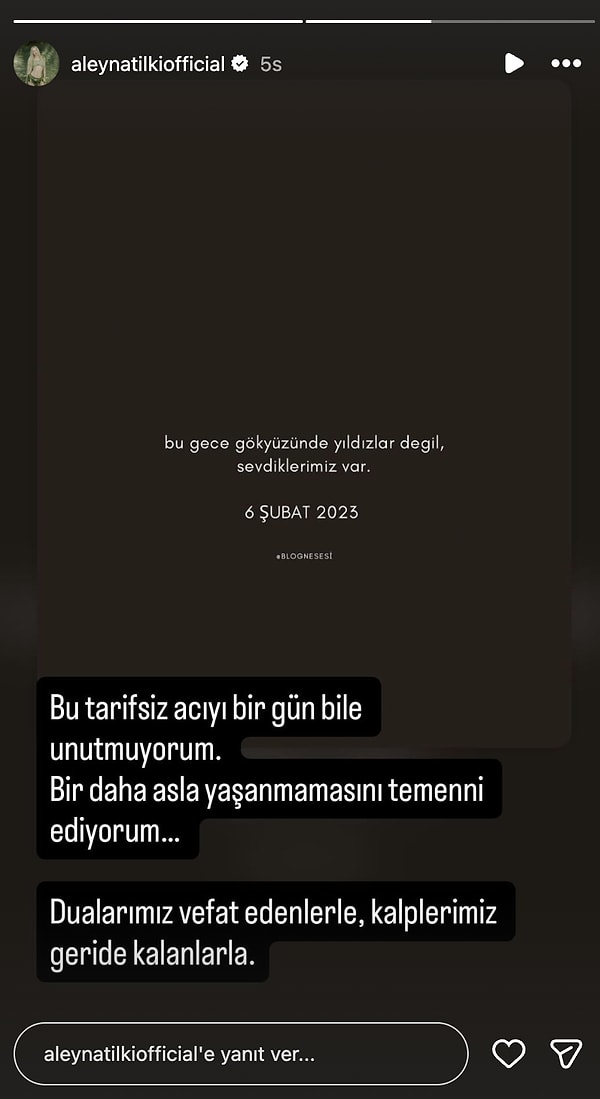600x1099 pixels.
Task: Open the three-dot more options menu
Action: coord(566,64)
